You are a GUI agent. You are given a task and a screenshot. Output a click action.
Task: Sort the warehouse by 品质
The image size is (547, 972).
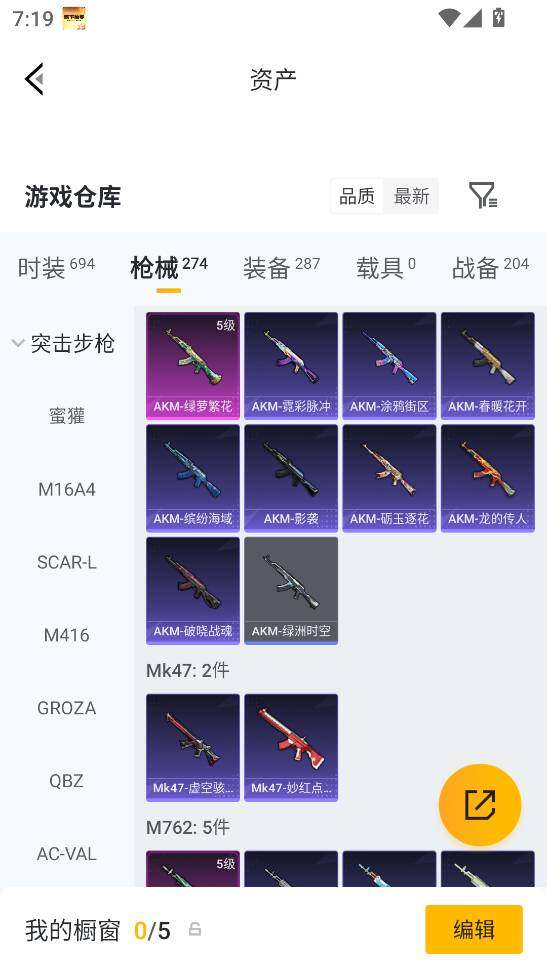point(357,197)
